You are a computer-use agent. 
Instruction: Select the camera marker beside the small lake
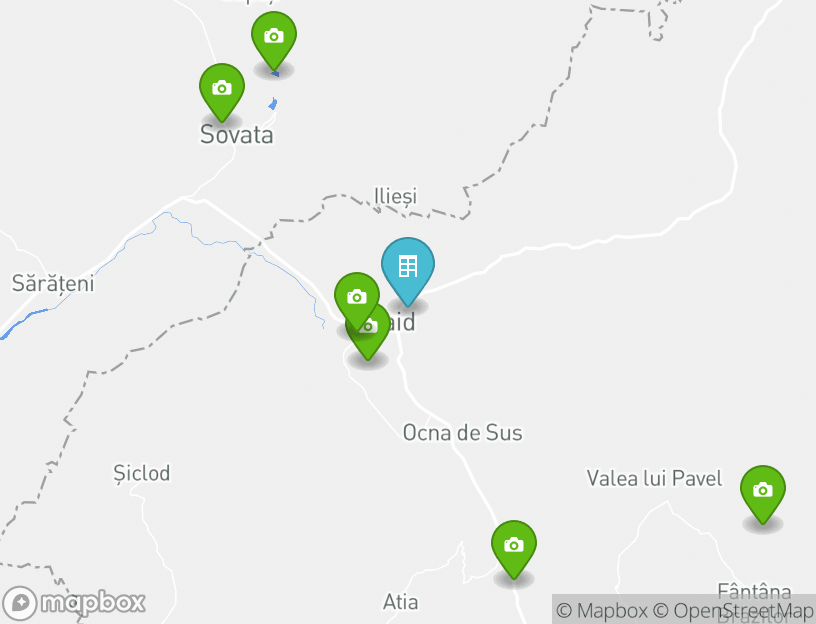[x=274, y=37]
